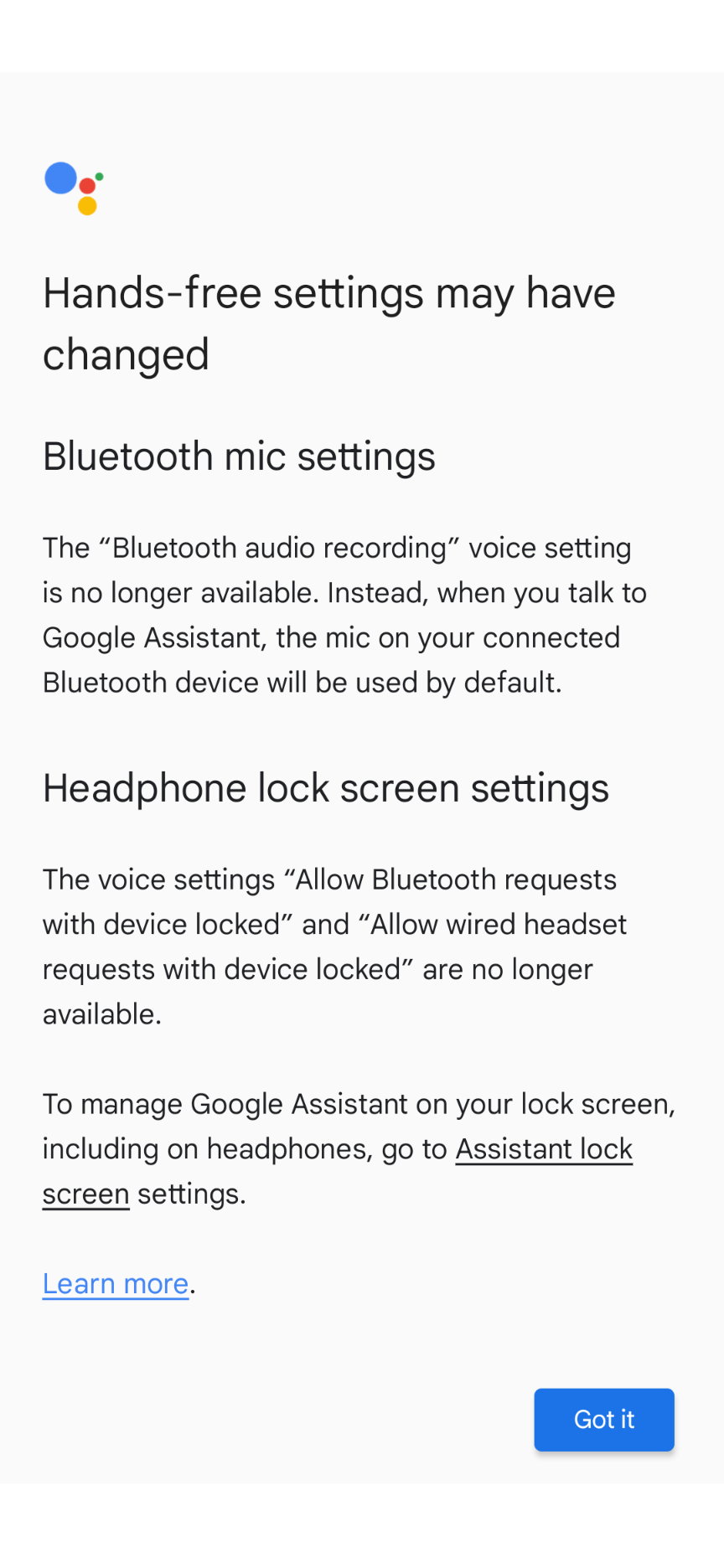Open the Learn more link
This screenshot has width=724, height=1568.
(x=116, y=1283)
